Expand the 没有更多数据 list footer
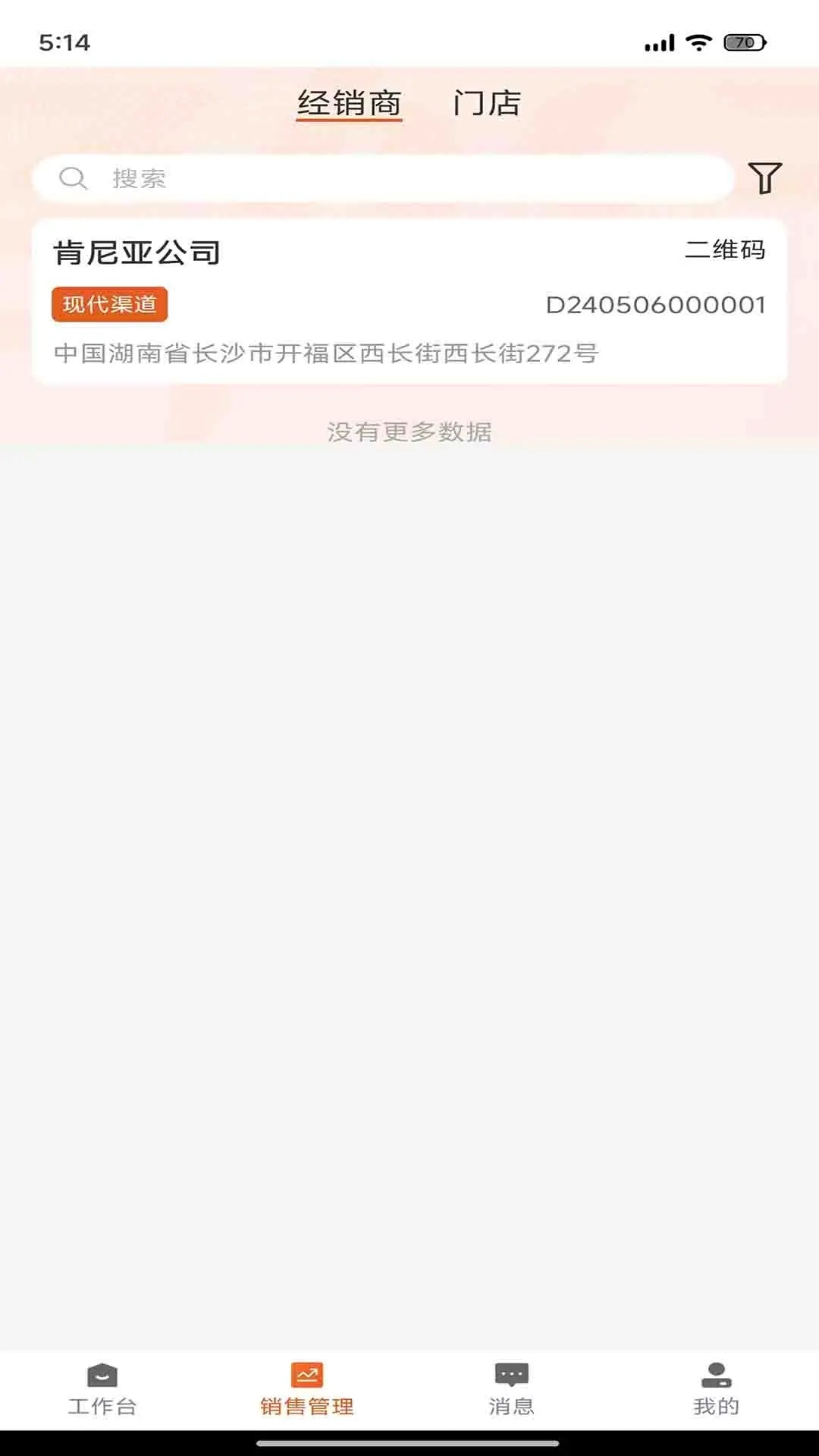 click(409, 433)
